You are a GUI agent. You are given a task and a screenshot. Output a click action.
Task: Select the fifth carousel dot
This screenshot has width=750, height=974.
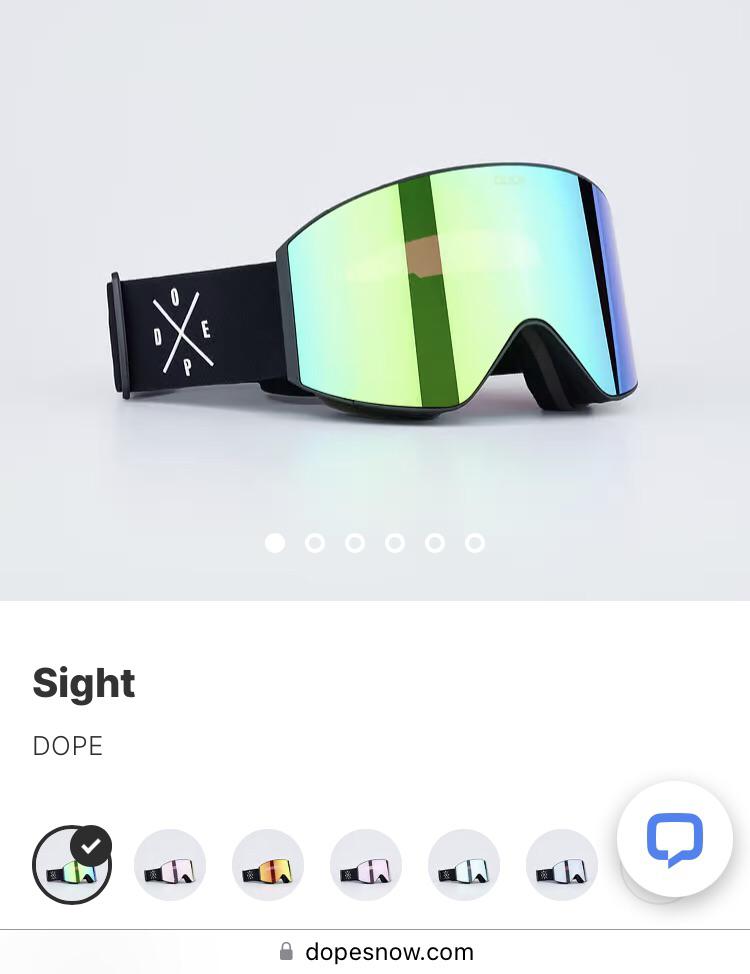[435, 543]
